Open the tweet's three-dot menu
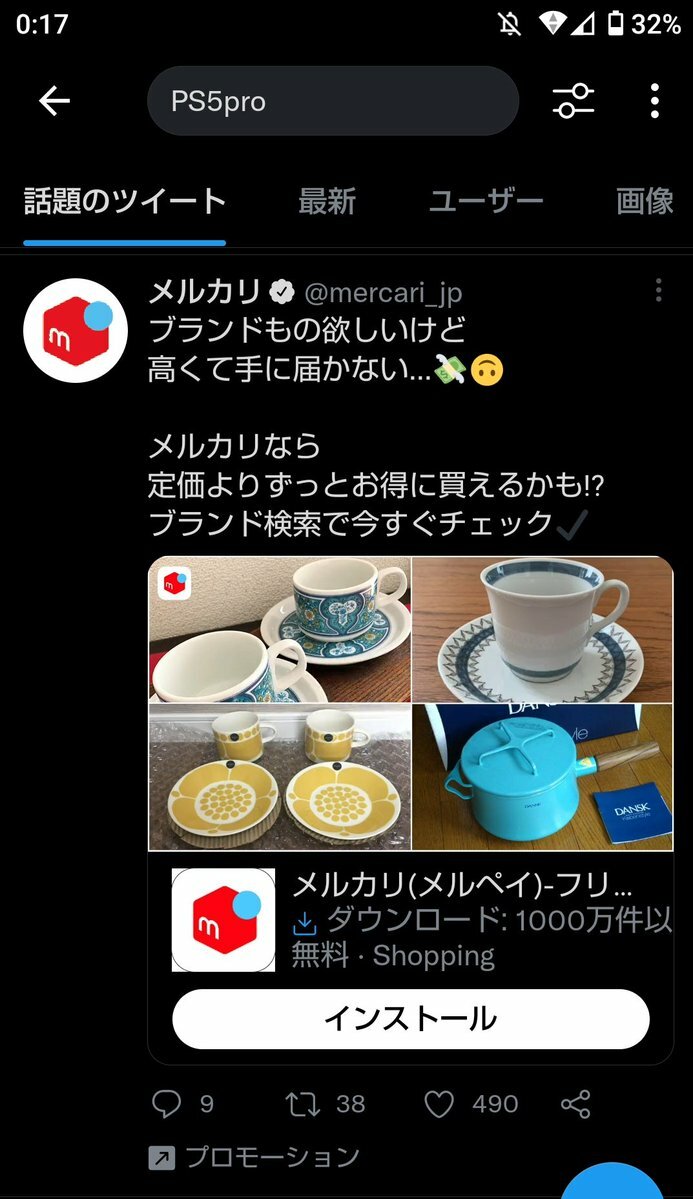693x1199 pixels. (x=658, y=291)
